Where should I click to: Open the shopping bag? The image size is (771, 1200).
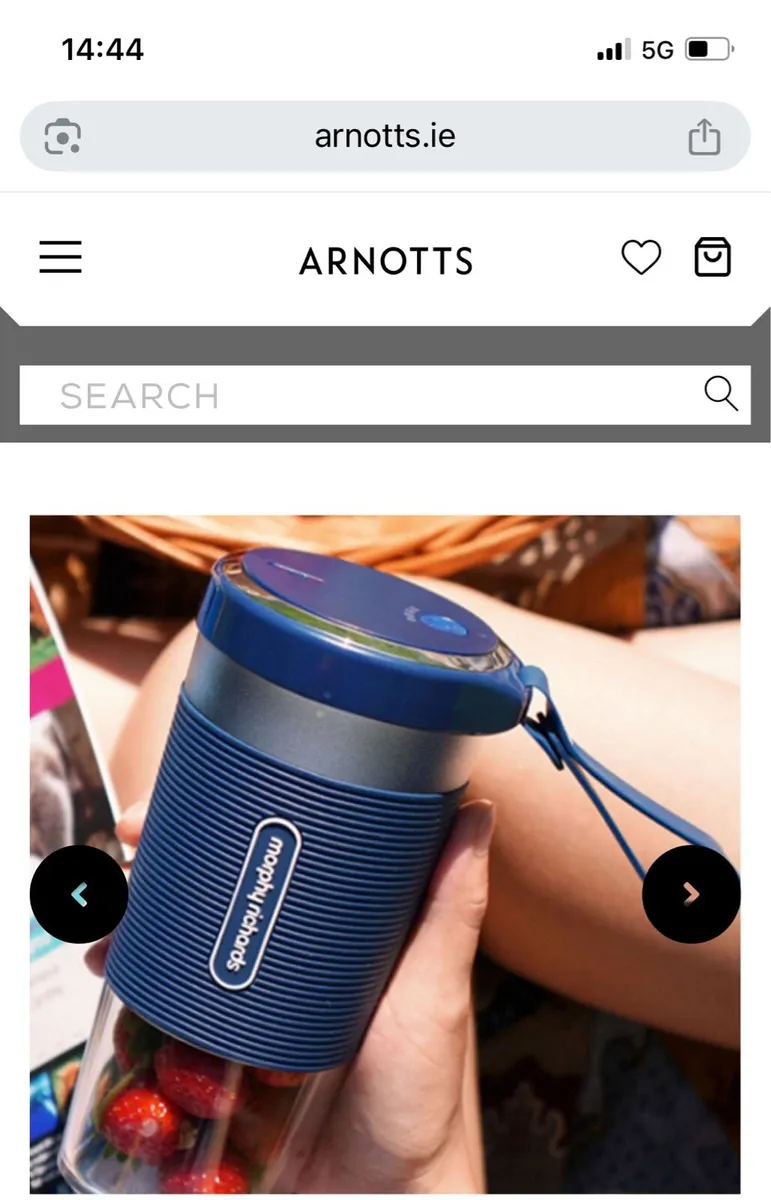[712, 258]
